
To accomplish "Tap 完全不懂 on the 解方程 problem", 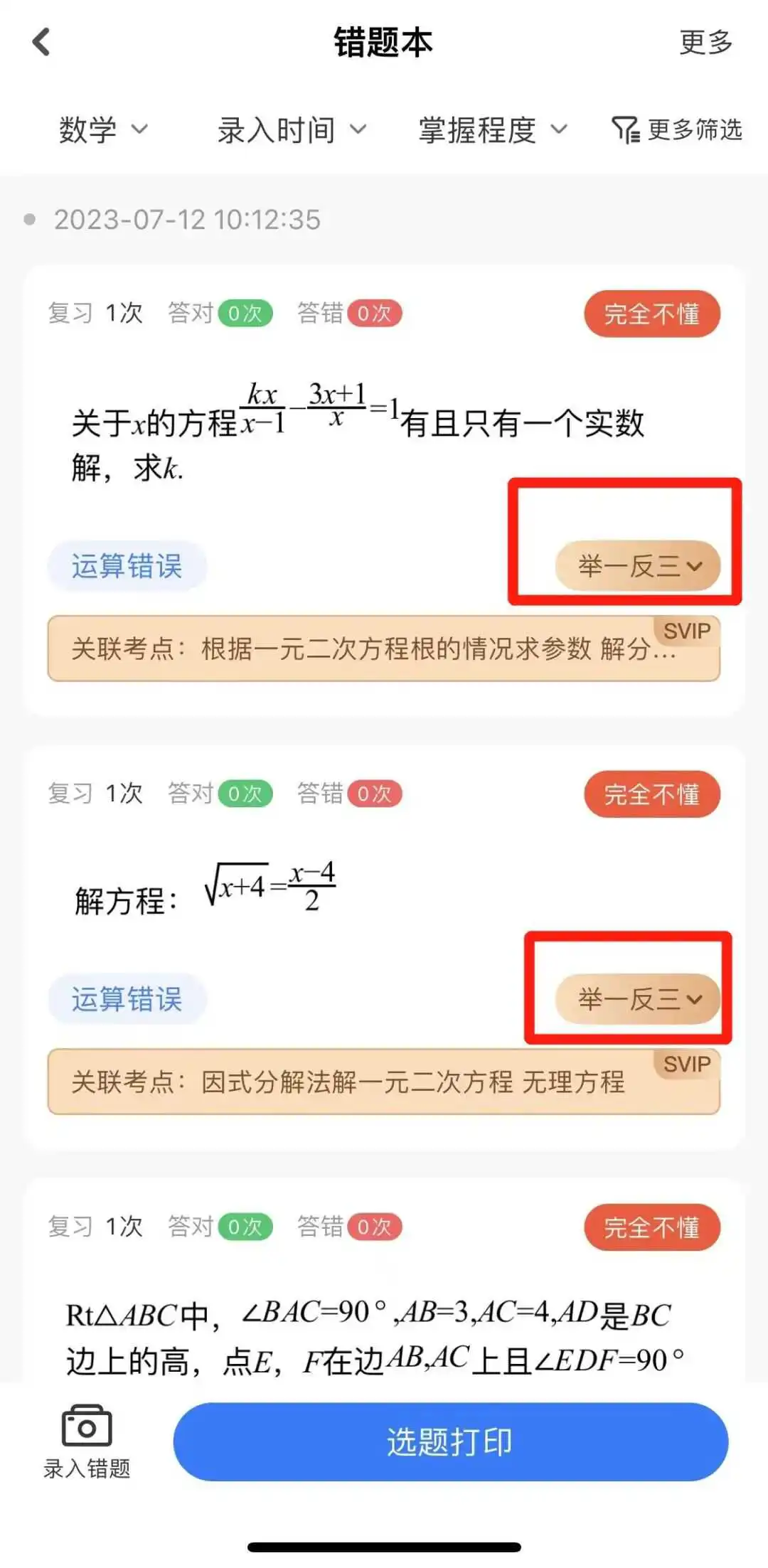I will click(652, 794).
